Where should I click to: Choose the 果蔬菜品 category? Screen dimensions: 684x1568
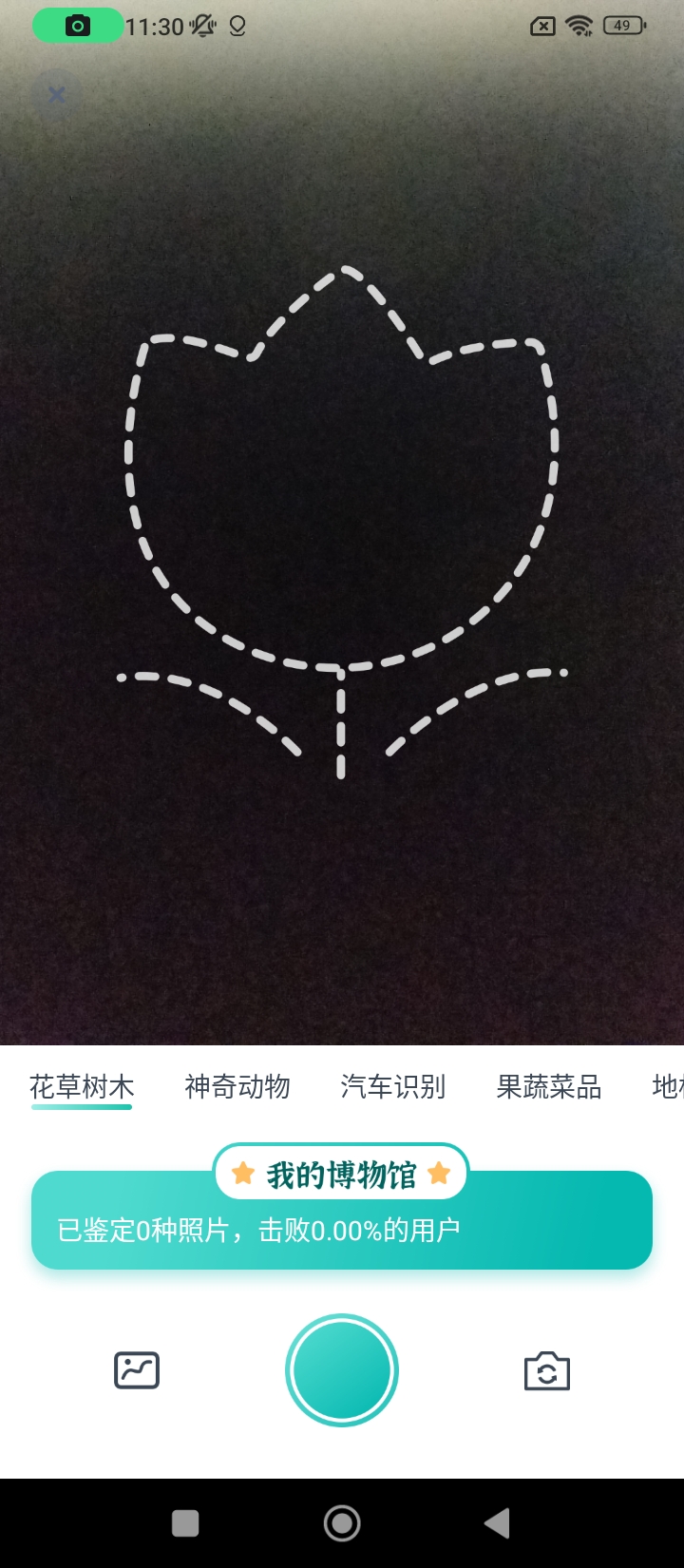pyautogui.click(x=549, y=1087)
